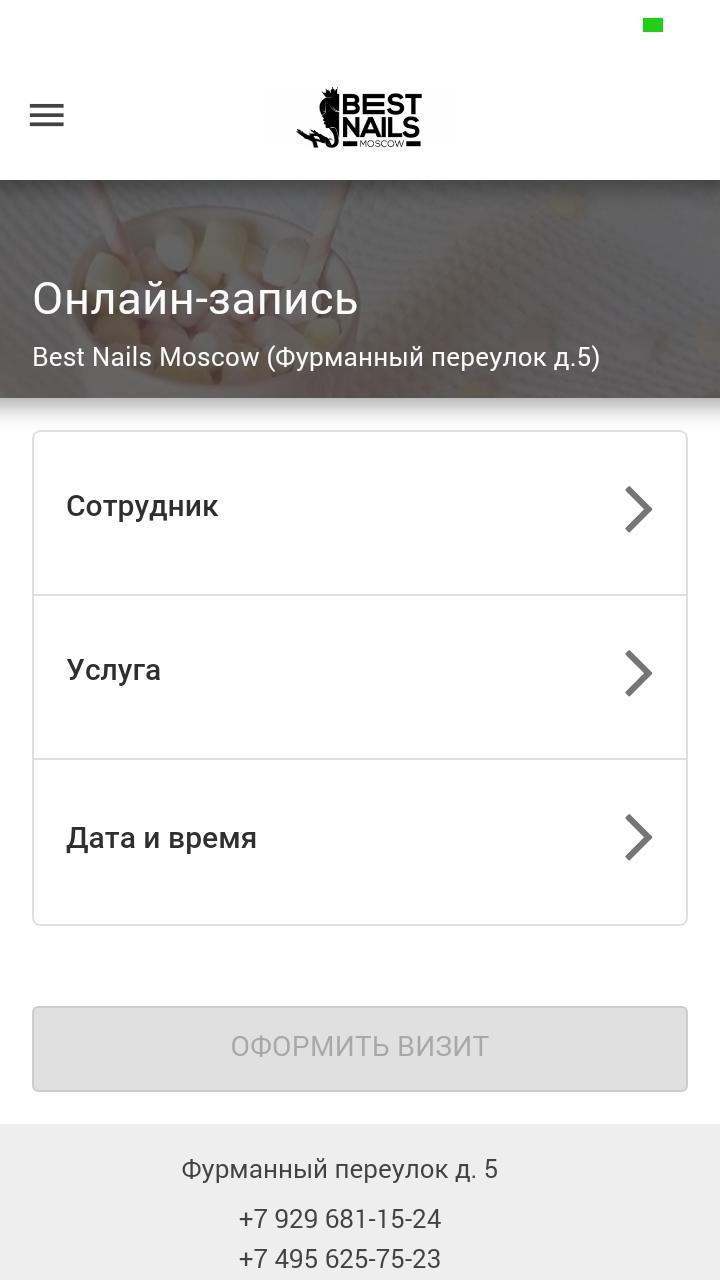The height and width of the screenshot is (1280, 720).
Task: Expand the Сотрудник selection row
Action: point(360,510)
